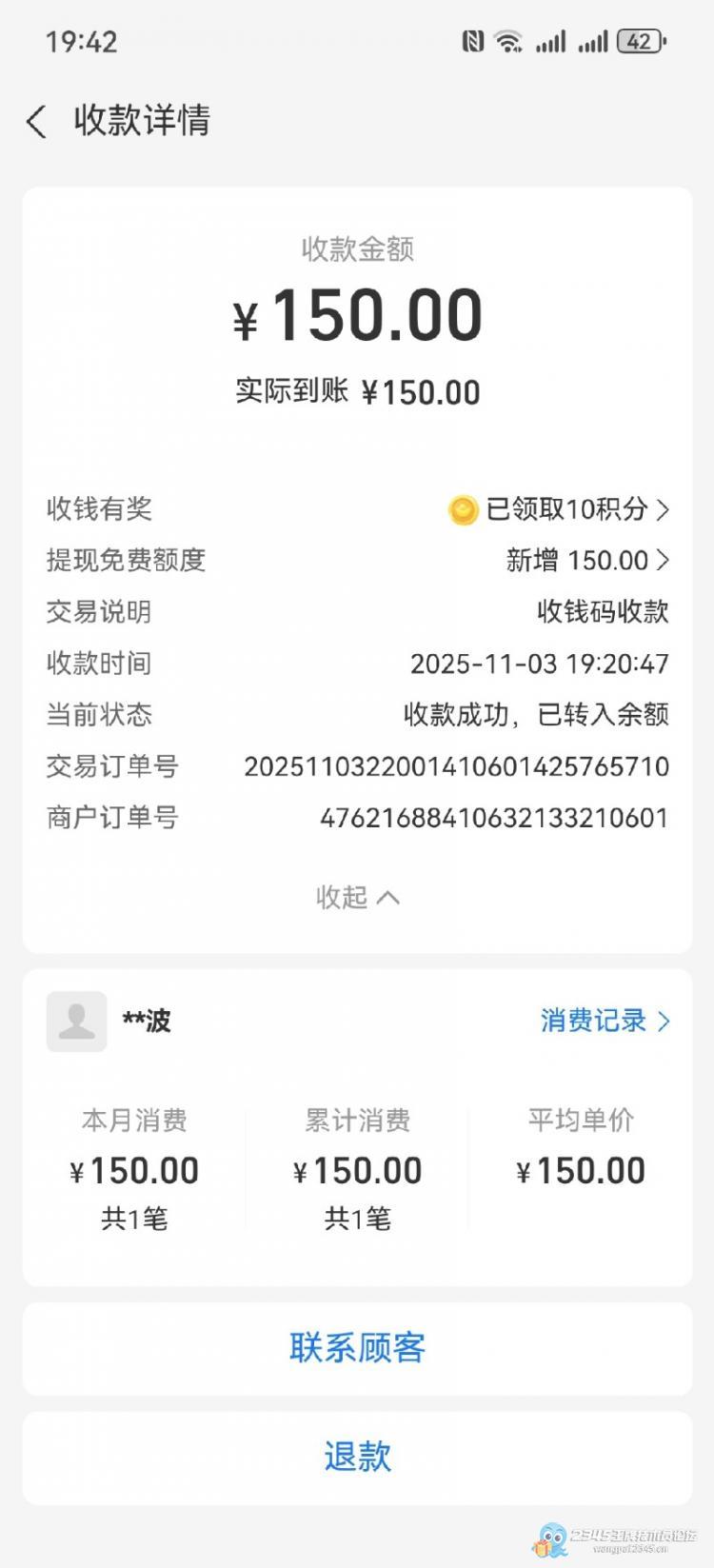Open 消费记录 for customer **波

[605, 1021]
